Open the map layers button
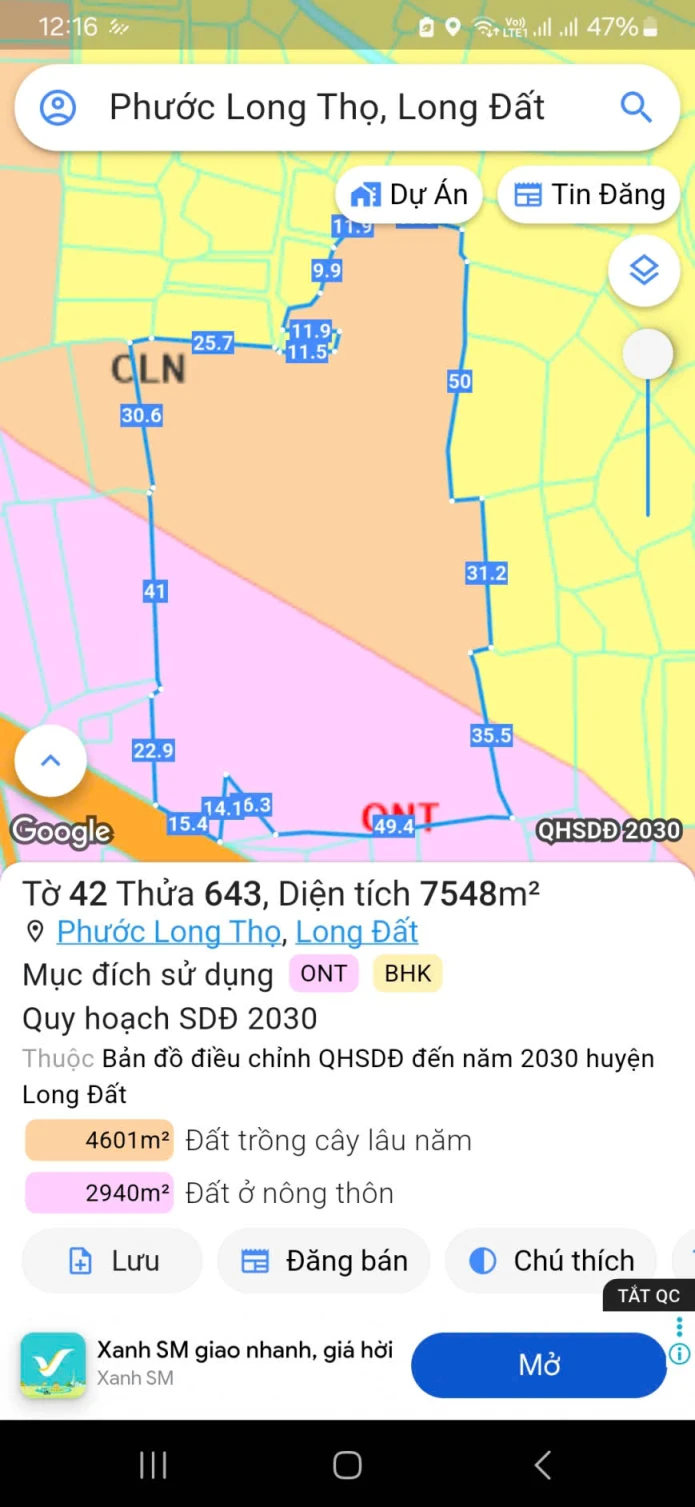The width and height of the screenshot is (695, 1507). pos(644,270)
